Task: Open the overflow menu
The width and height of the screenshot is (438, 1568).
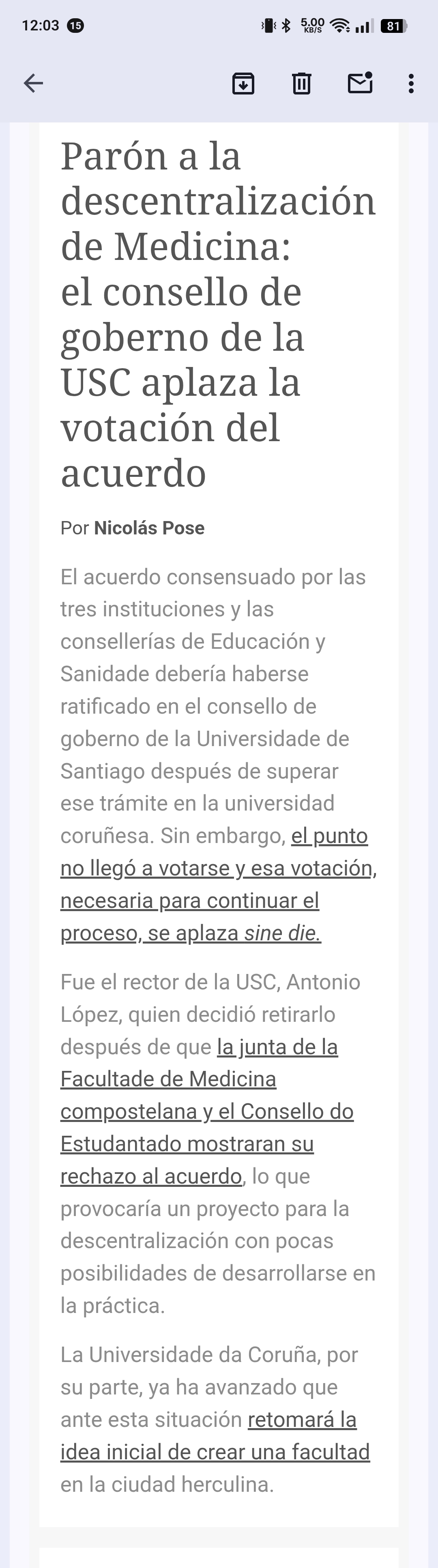Action: click(x=411, y=84)
